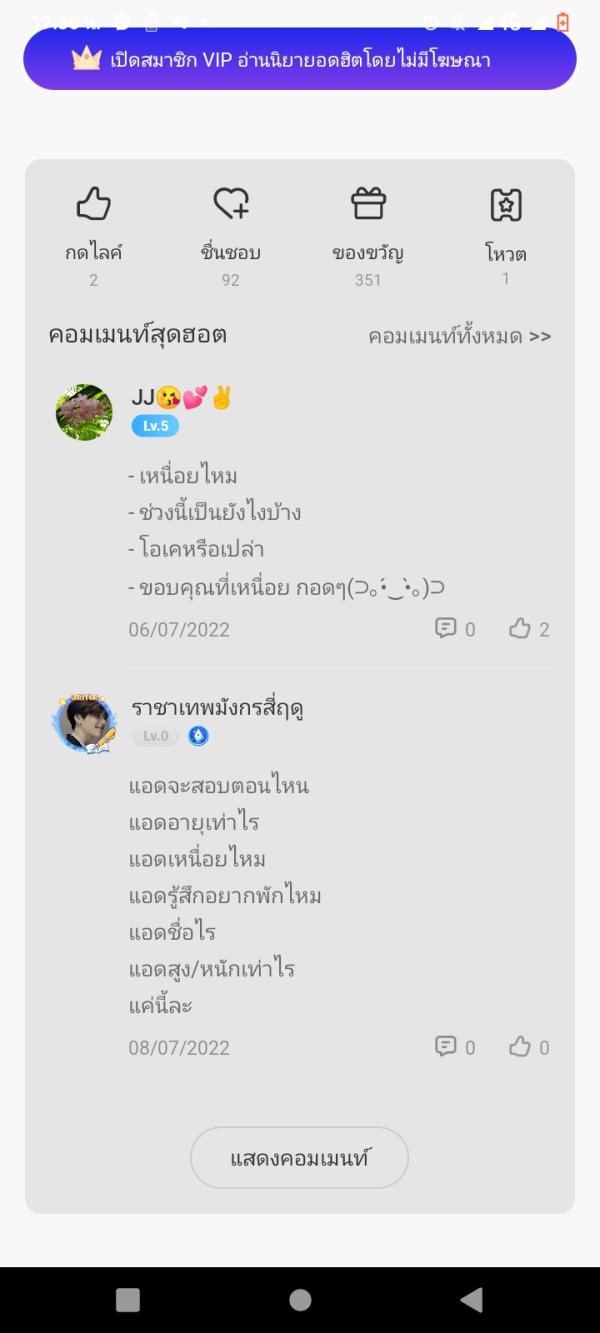This screenshot has width=600, height=1333.
Task: Open JJ's profile picture
Action: (84, 412)
